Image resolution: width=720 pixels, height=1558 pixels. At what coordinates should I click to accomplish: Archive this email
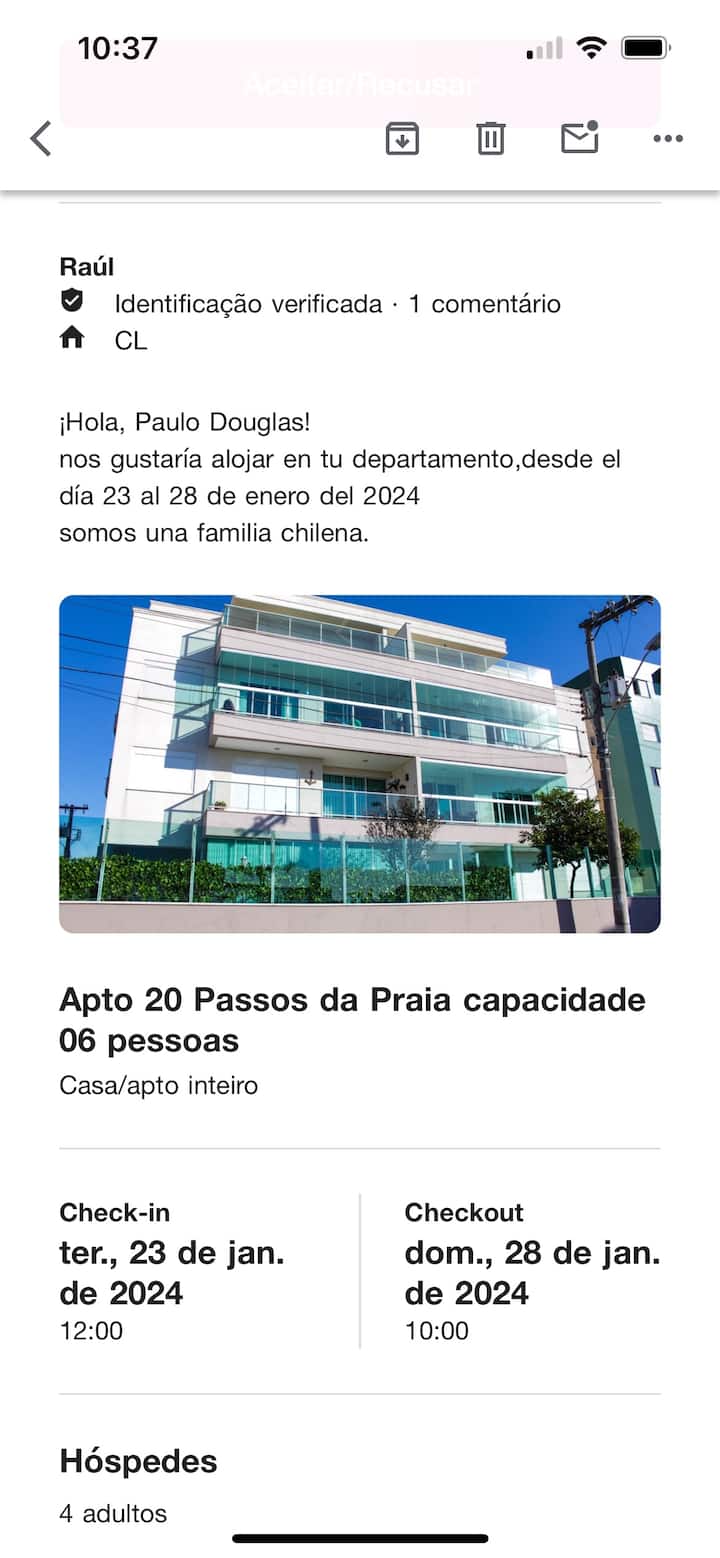click(402, 138)
